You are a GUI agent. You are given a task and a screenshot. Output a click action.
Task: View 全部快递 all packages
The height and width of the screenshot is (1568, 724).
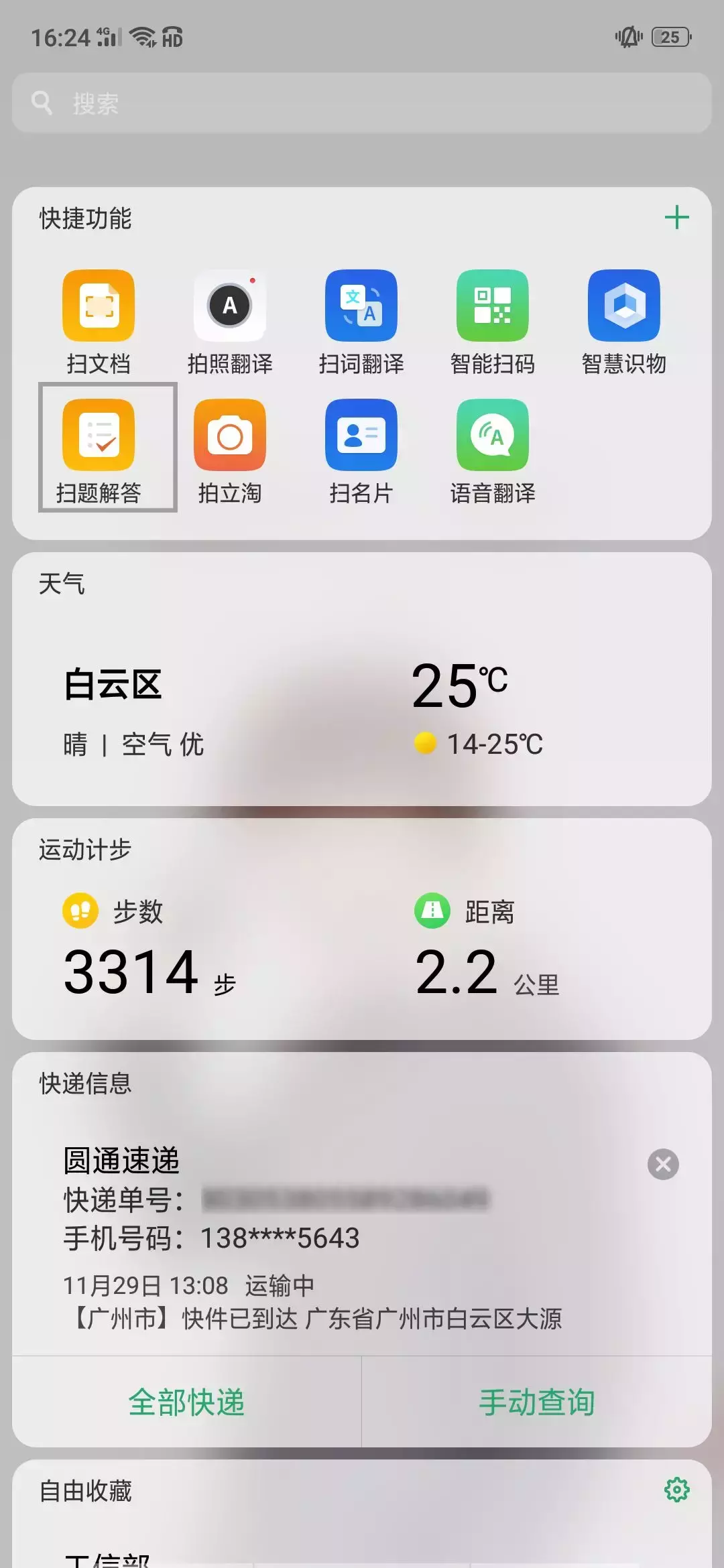(186, 1402)
